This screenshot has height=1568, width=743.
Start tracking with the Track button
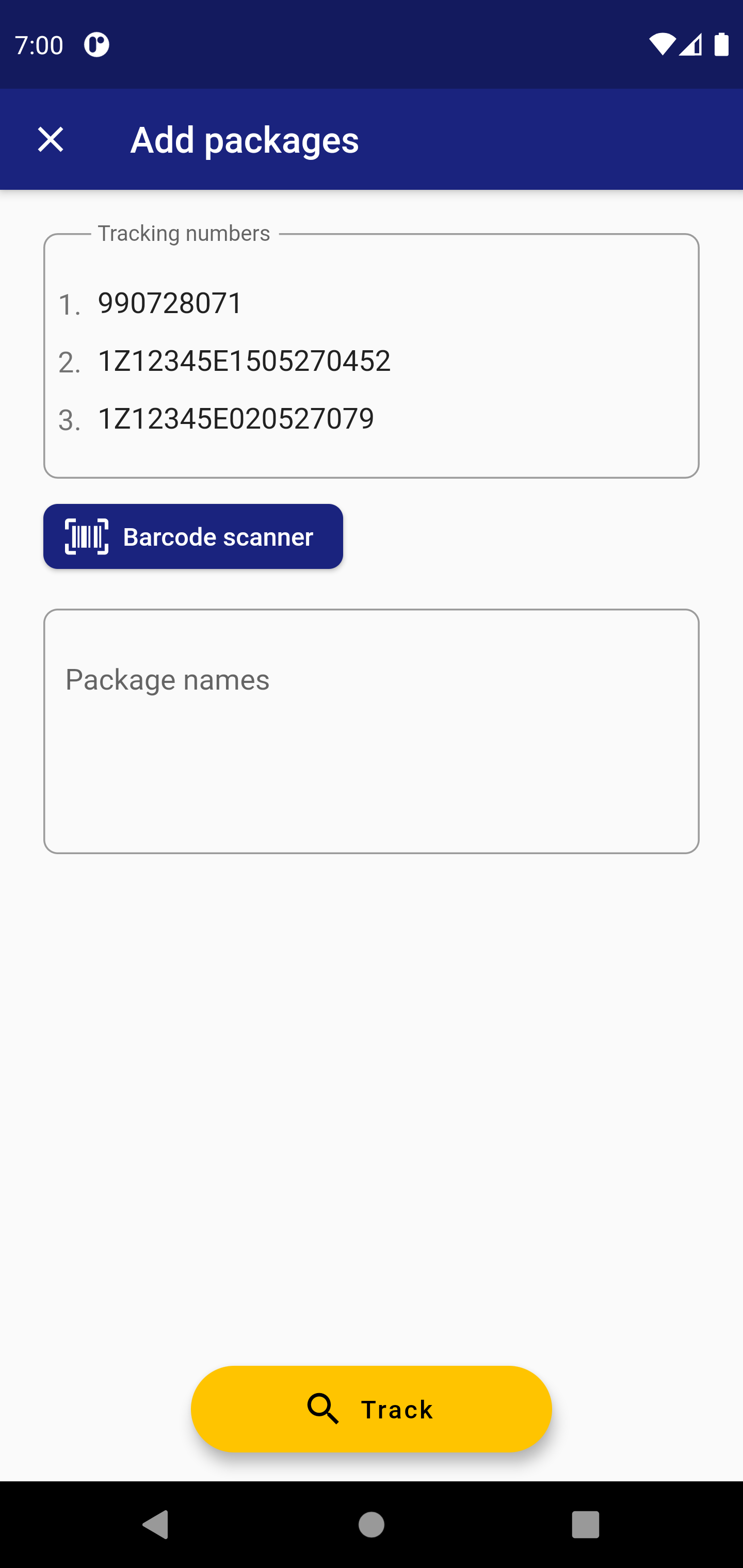(371, 1409)
